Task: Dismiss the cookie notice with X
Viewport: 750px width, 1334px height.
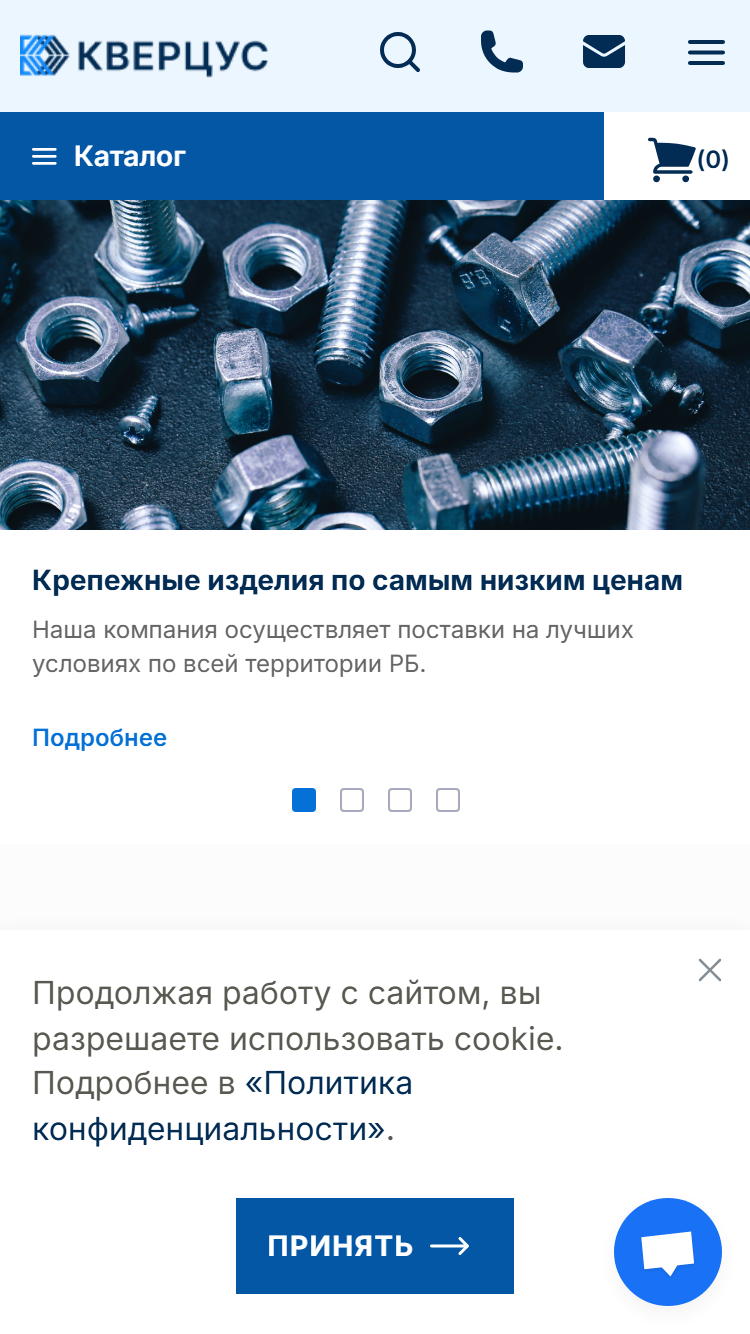Action: point(710,970)
